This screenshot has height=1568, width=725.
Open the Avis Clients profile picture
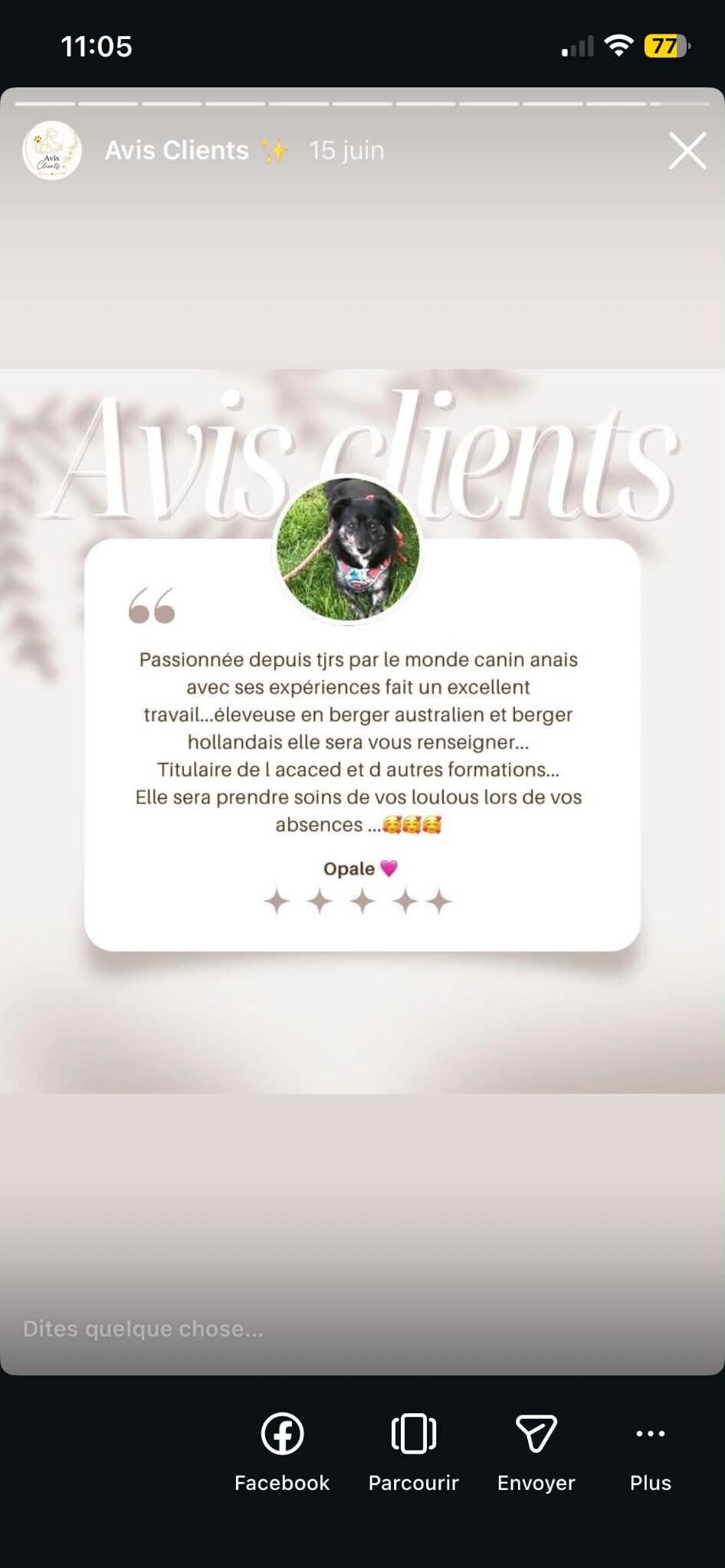click(52, 150)
